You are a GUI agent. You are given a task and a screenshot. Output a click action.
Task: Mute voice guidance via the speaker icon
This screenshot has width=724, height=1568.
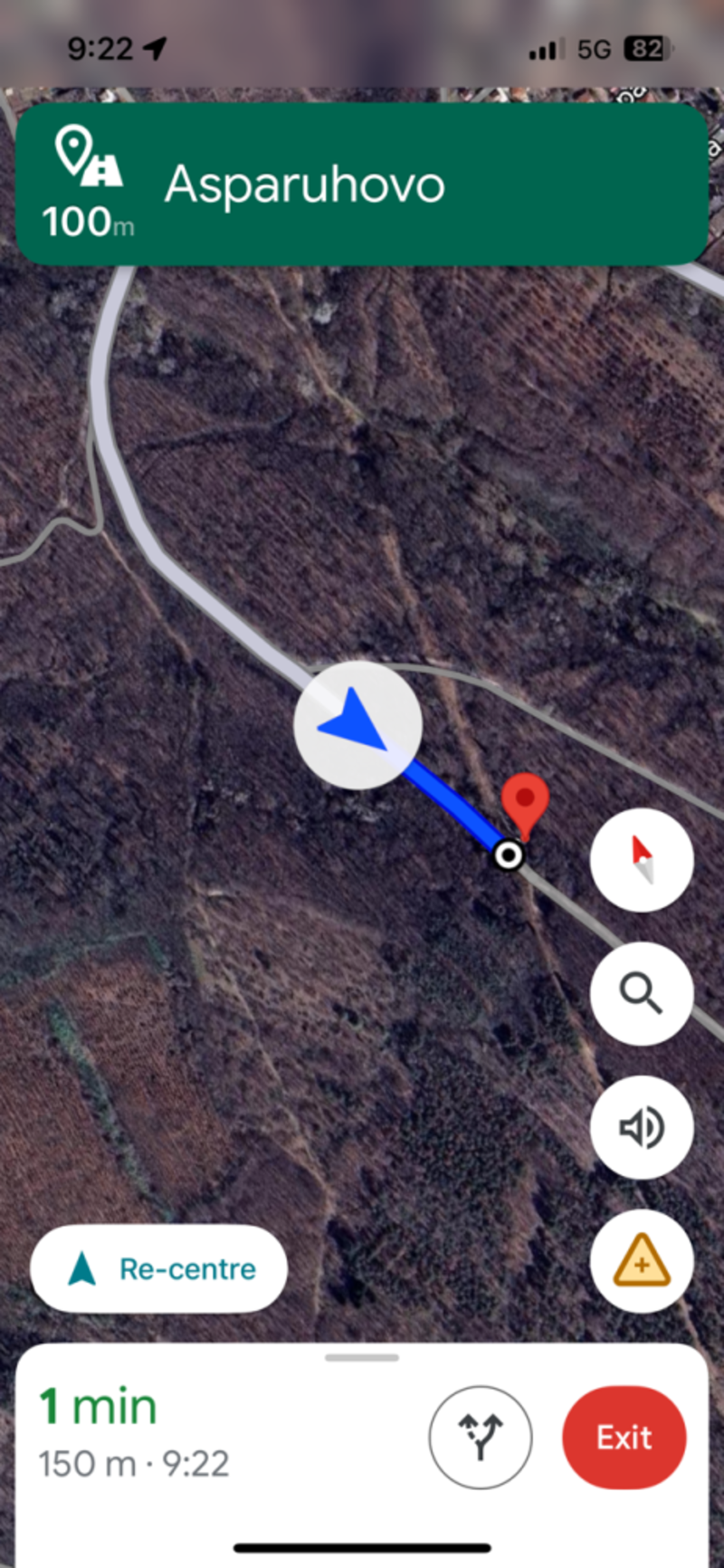point(642,1127)
